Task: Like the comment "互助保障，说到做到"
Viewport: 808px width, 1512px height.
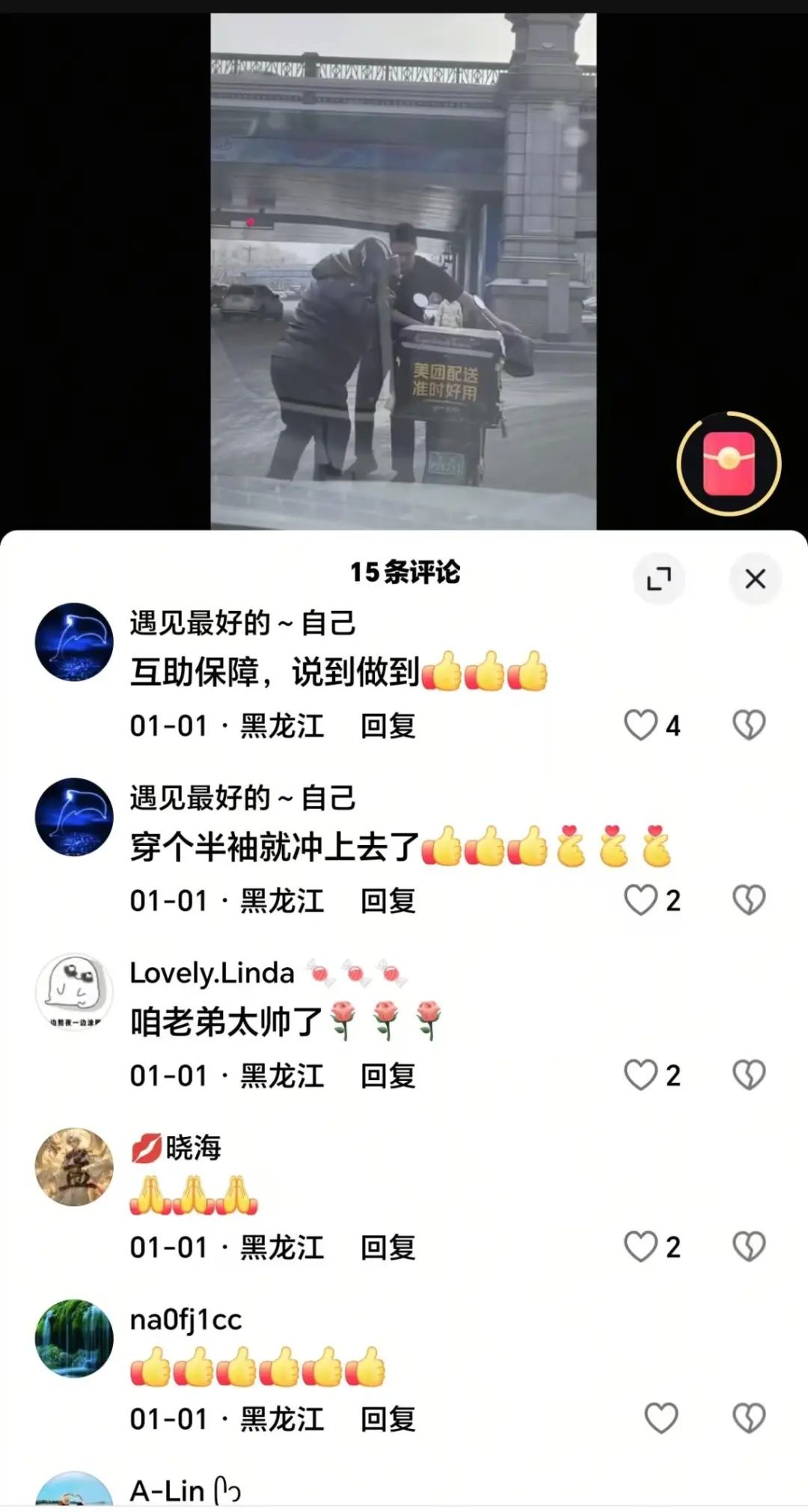Action: [640, 725]
